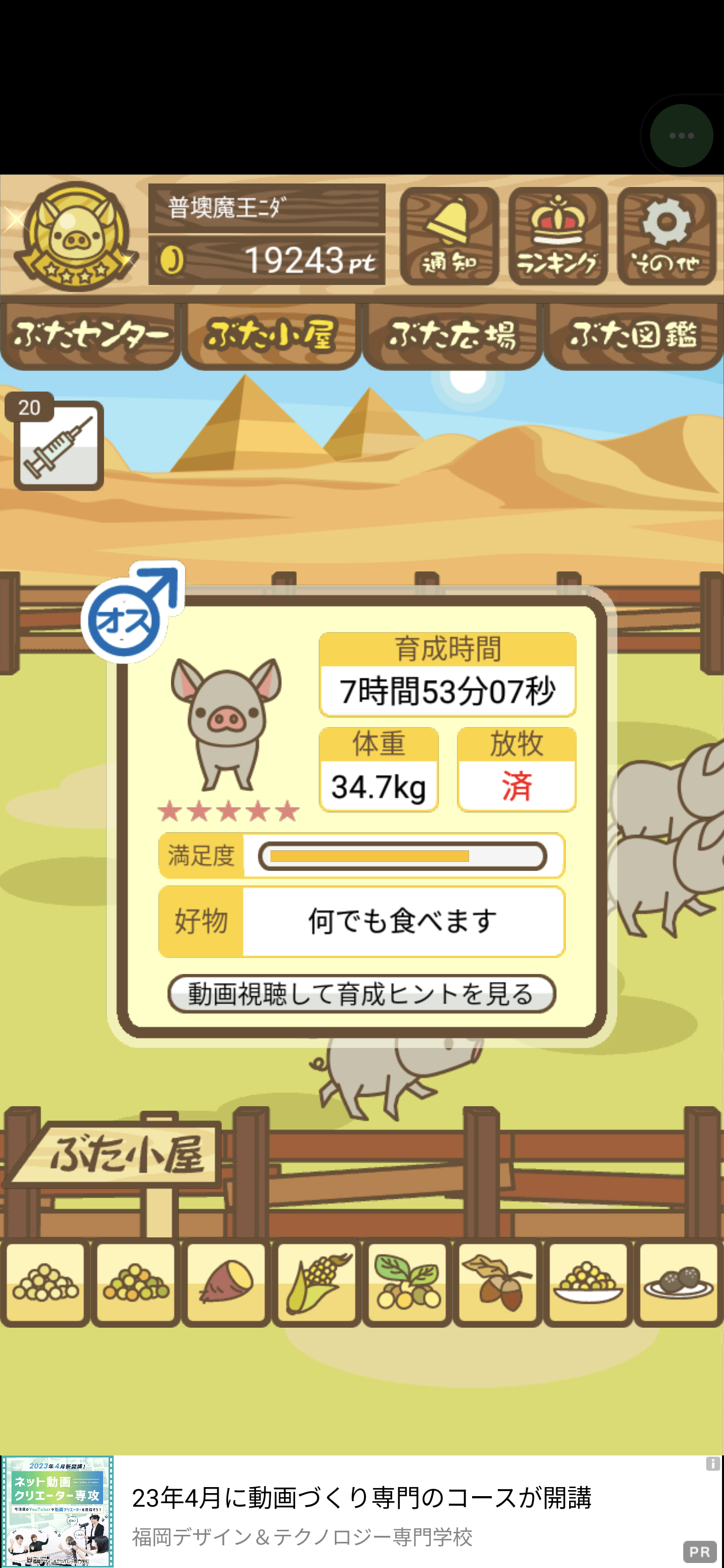This screenshot has height=1568, width=724.
Task: Open the three-dot overflow menu
Action: click(x=681, y=136)
